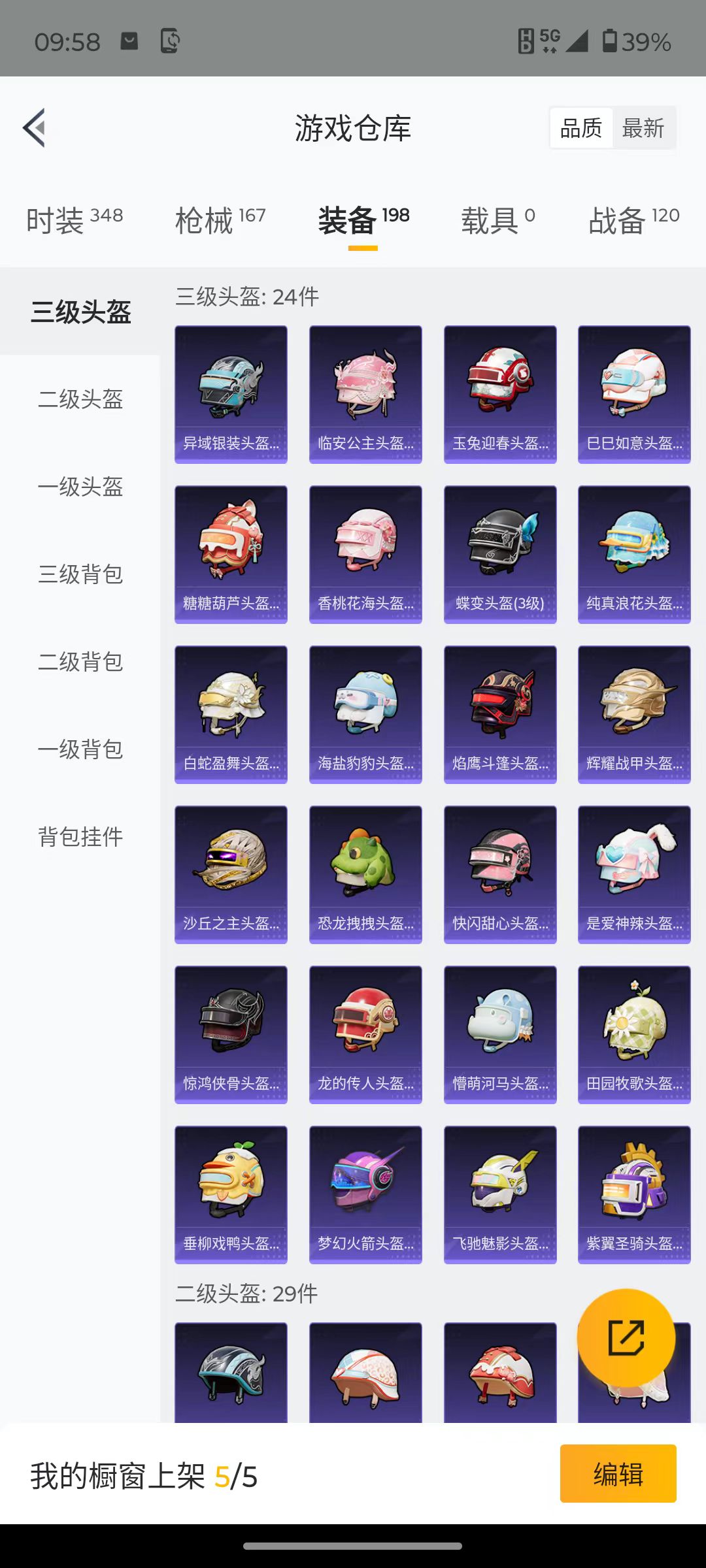Screen dimensions: 706x1568
Task: Tap the orange floating share button
Action: pos(626,1337)
